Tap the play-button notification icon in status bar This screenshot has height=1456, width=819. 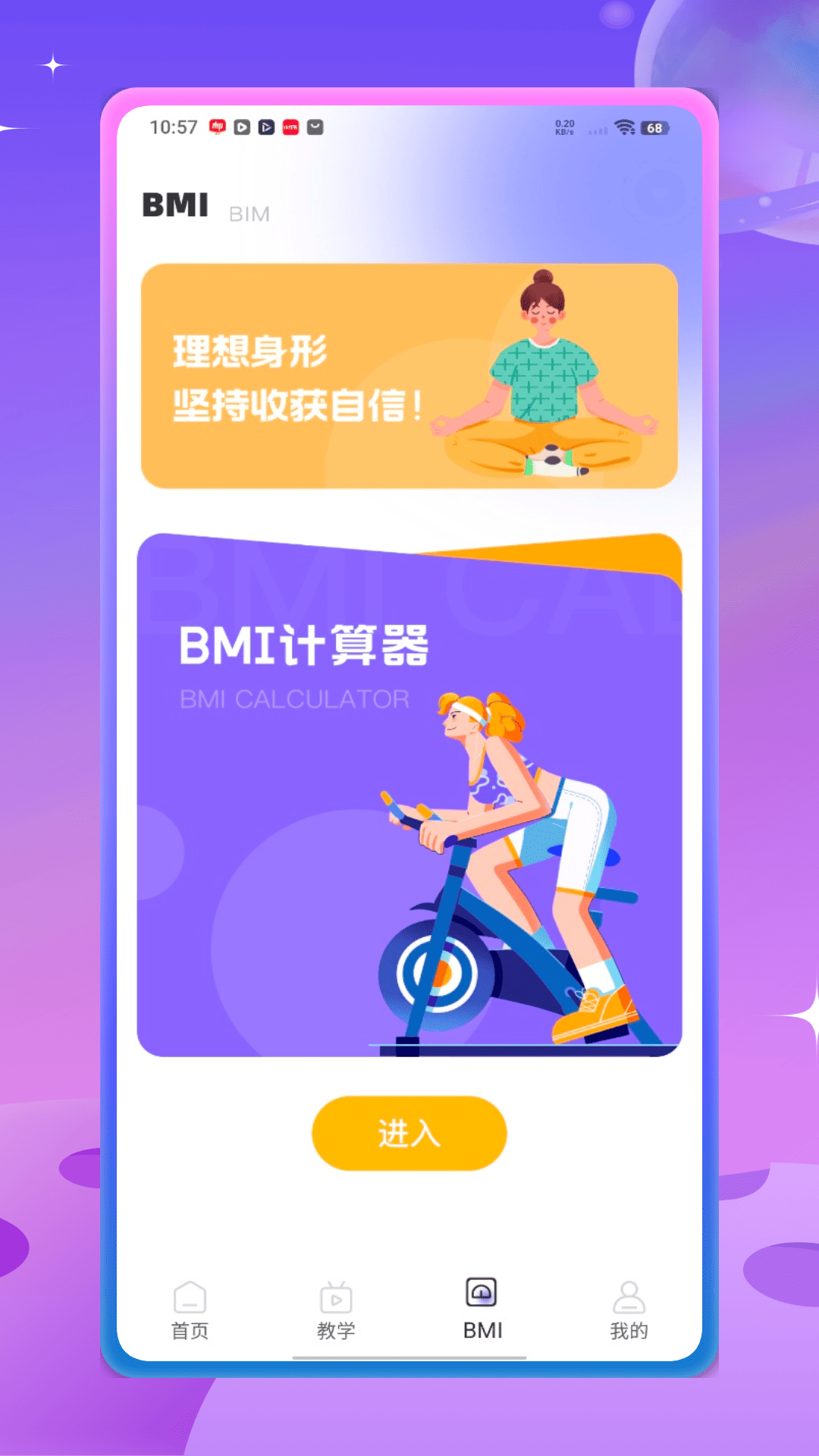click(241, 127)
